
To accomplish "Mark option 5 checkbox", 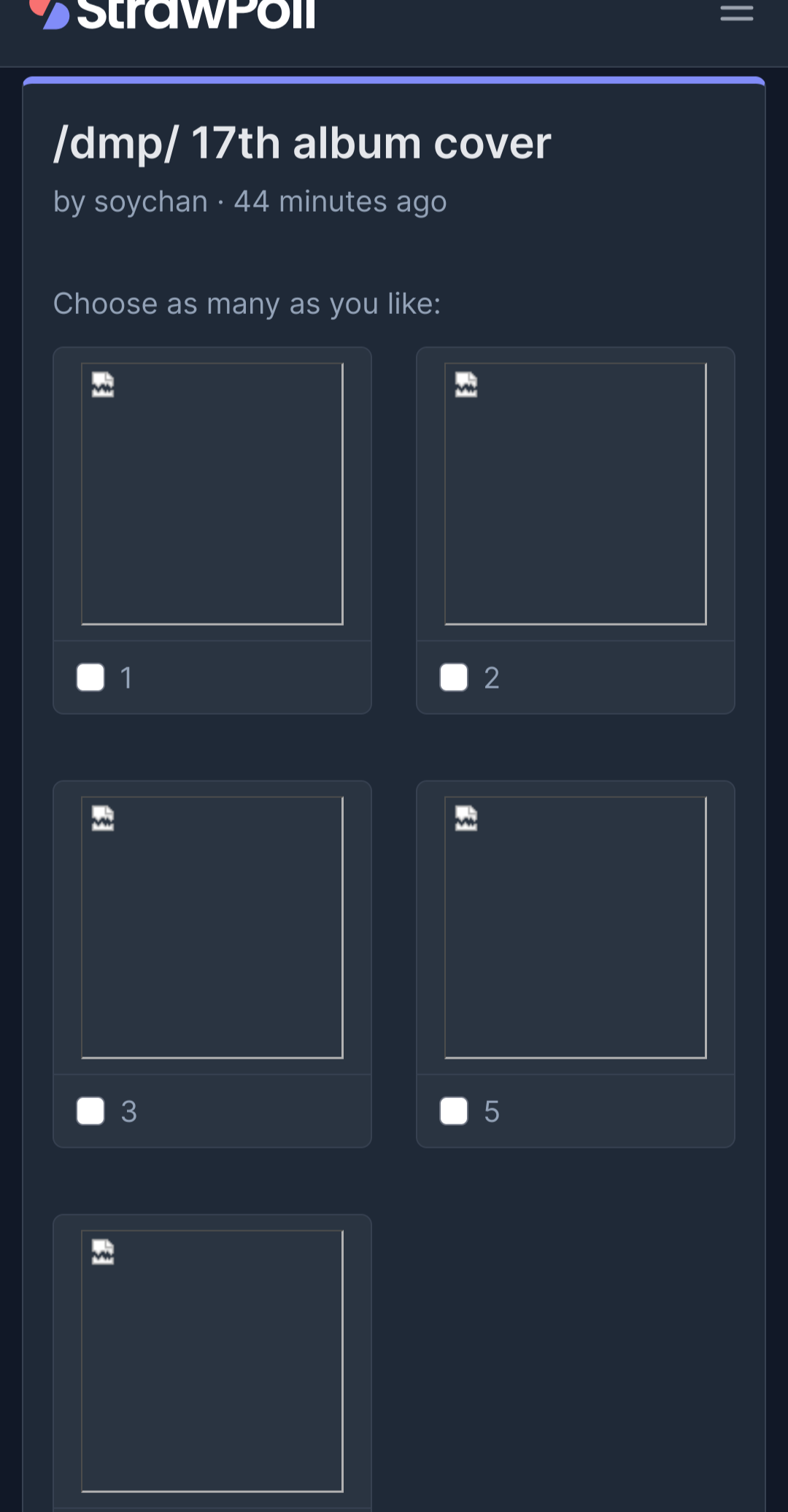I will click(454, 1111).
